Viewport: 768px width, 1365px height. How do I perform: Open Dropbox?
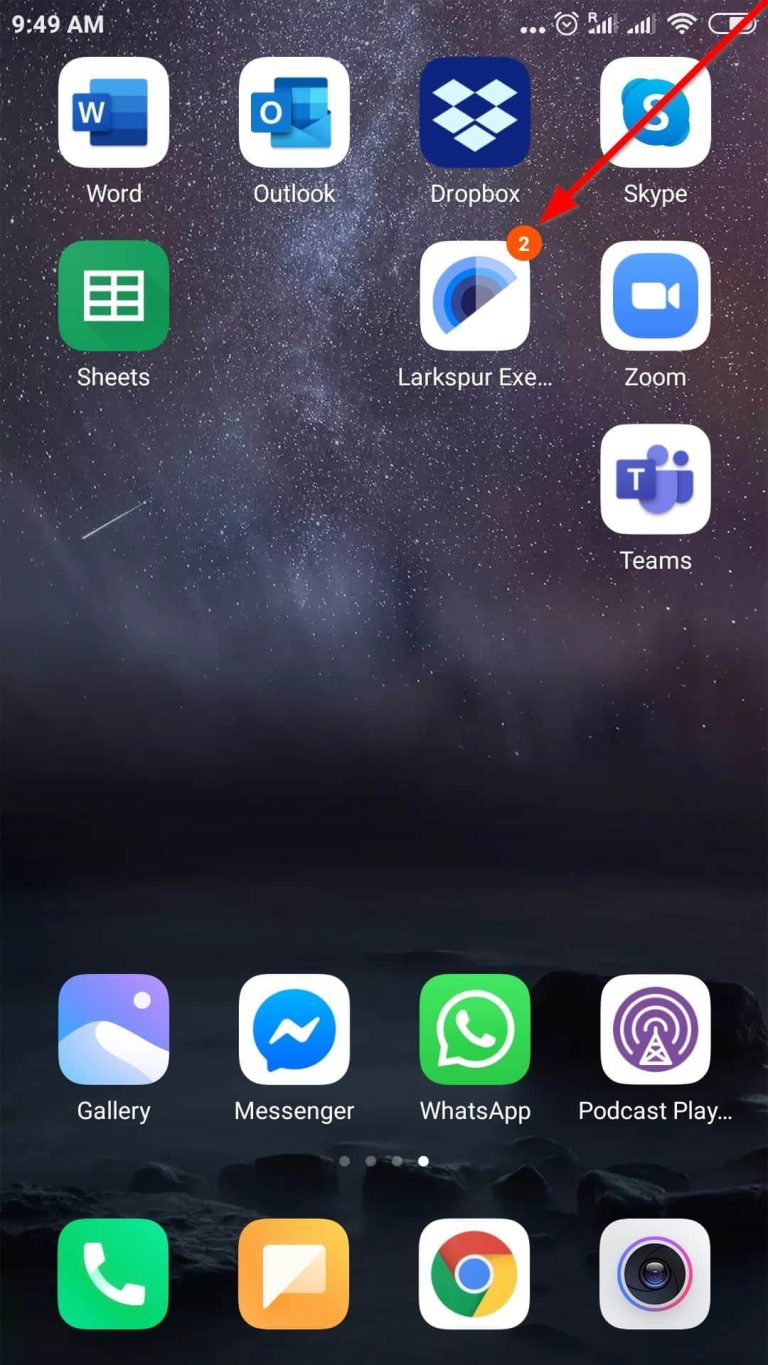(x=474, y=112)
